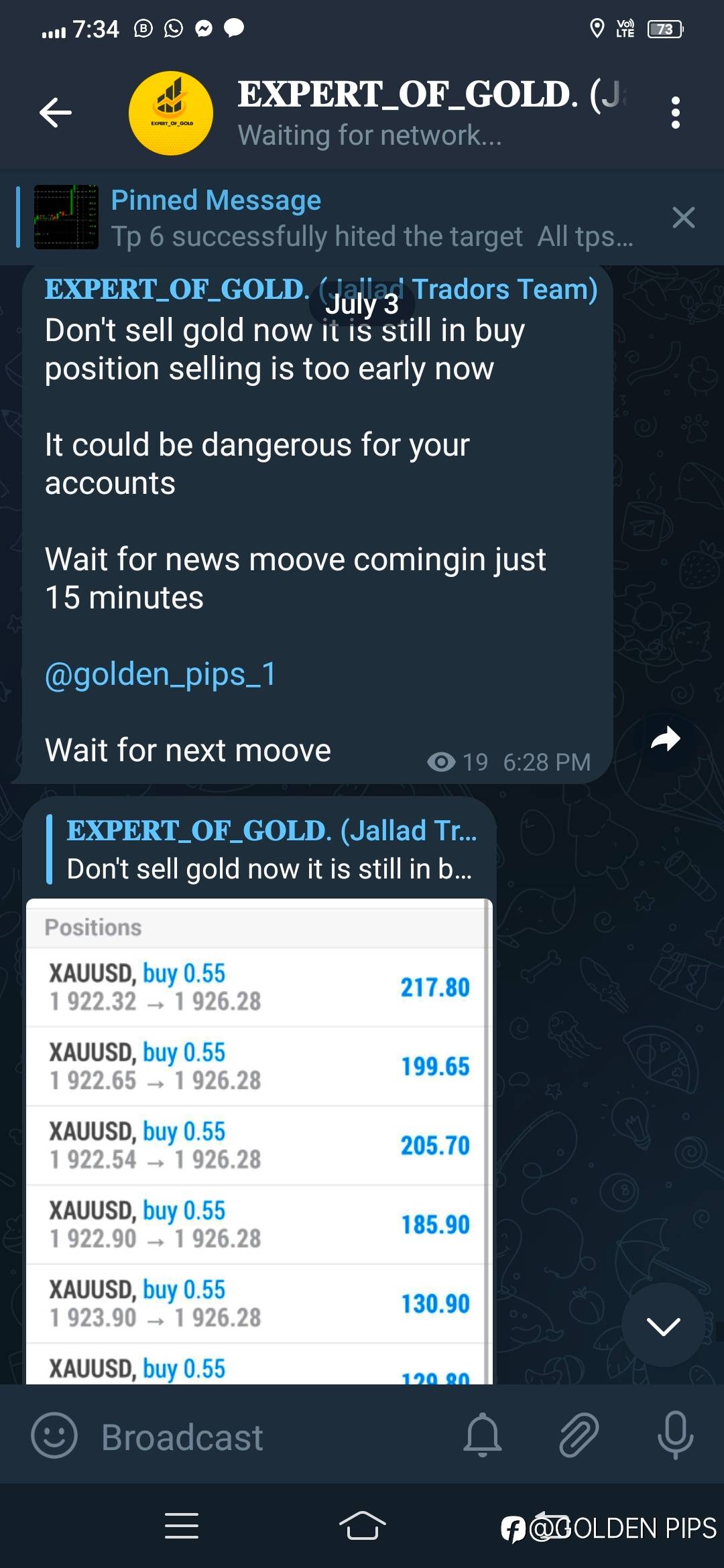Dismiss the pinned message bar
Screen dimensions: 724x1568
pyautogui.click(x=683, y=217)
